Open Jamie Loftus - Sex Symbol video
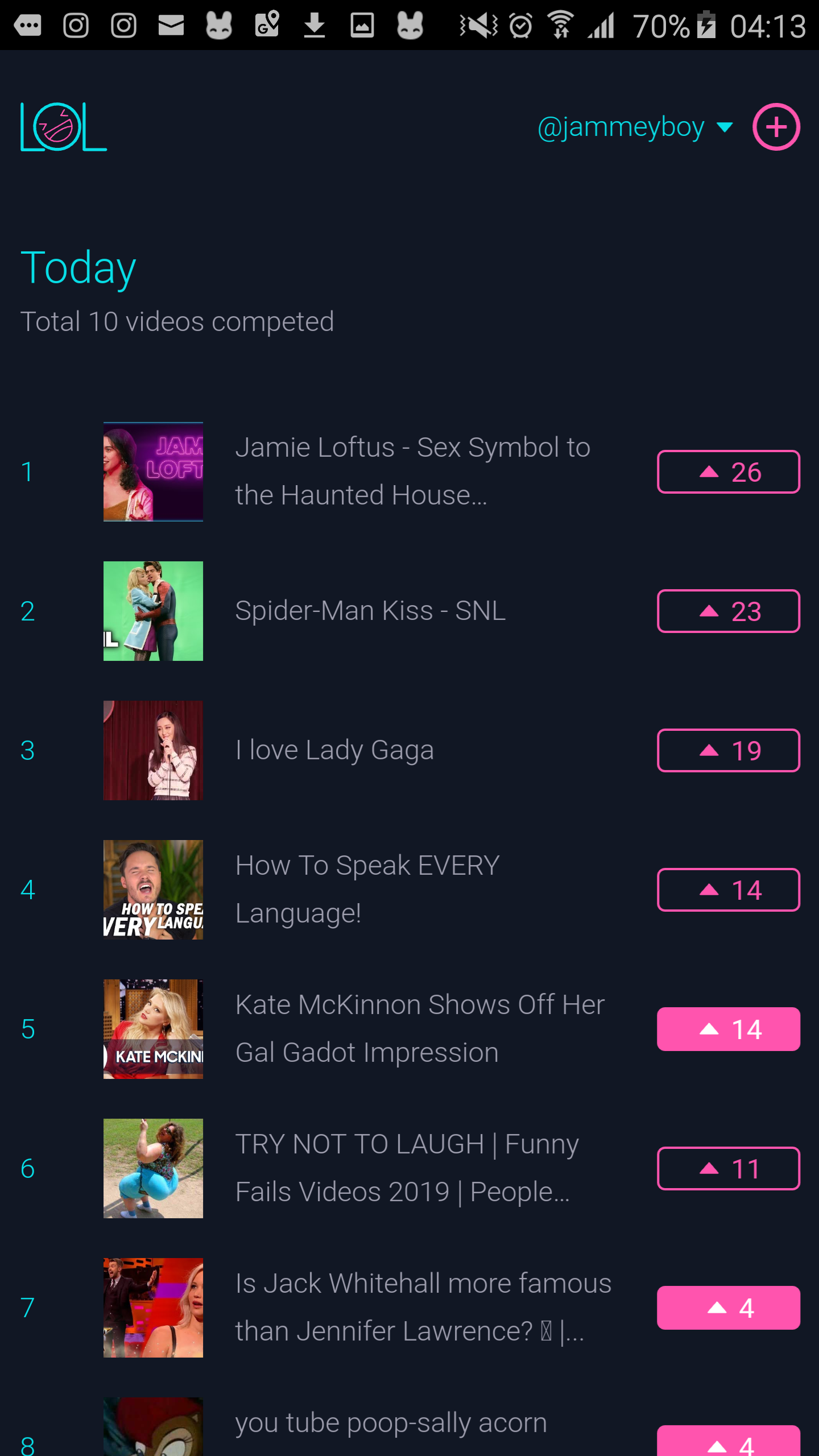 [413, 471]
